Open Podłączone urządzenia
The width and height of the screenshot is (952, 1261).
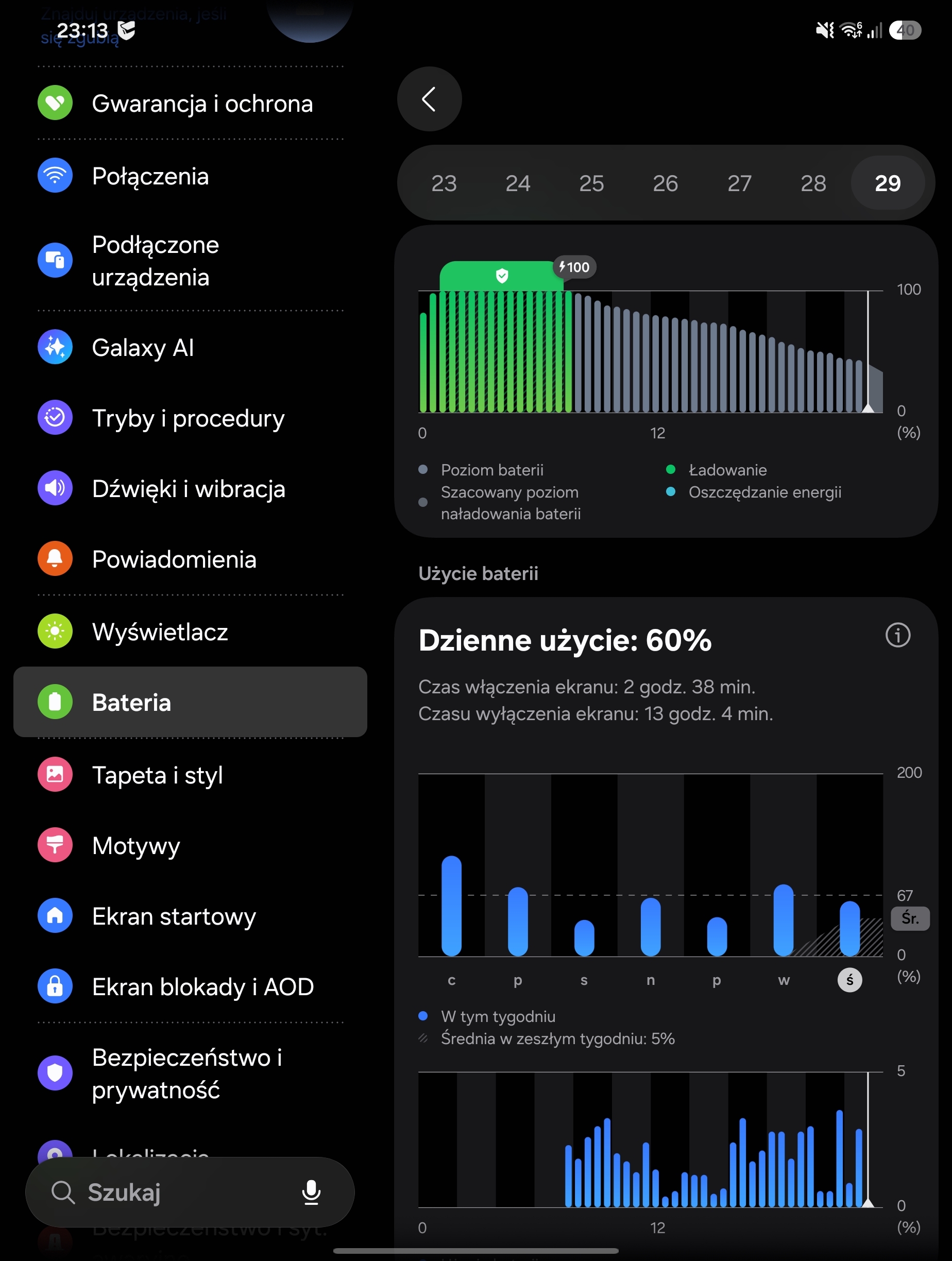[x=191, y=261]
